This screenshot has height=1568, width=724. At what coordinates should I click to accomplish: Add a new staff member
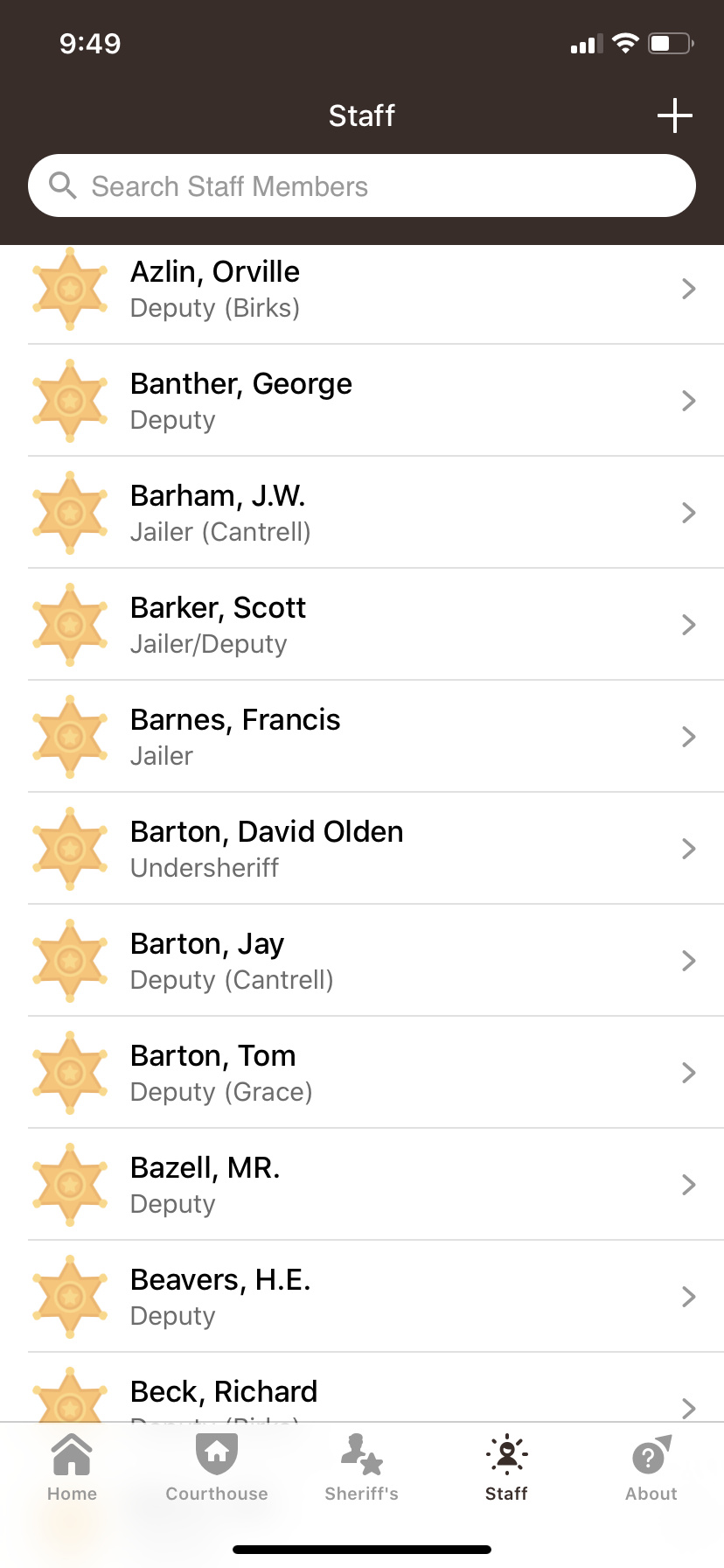click(x=674, y=115)
